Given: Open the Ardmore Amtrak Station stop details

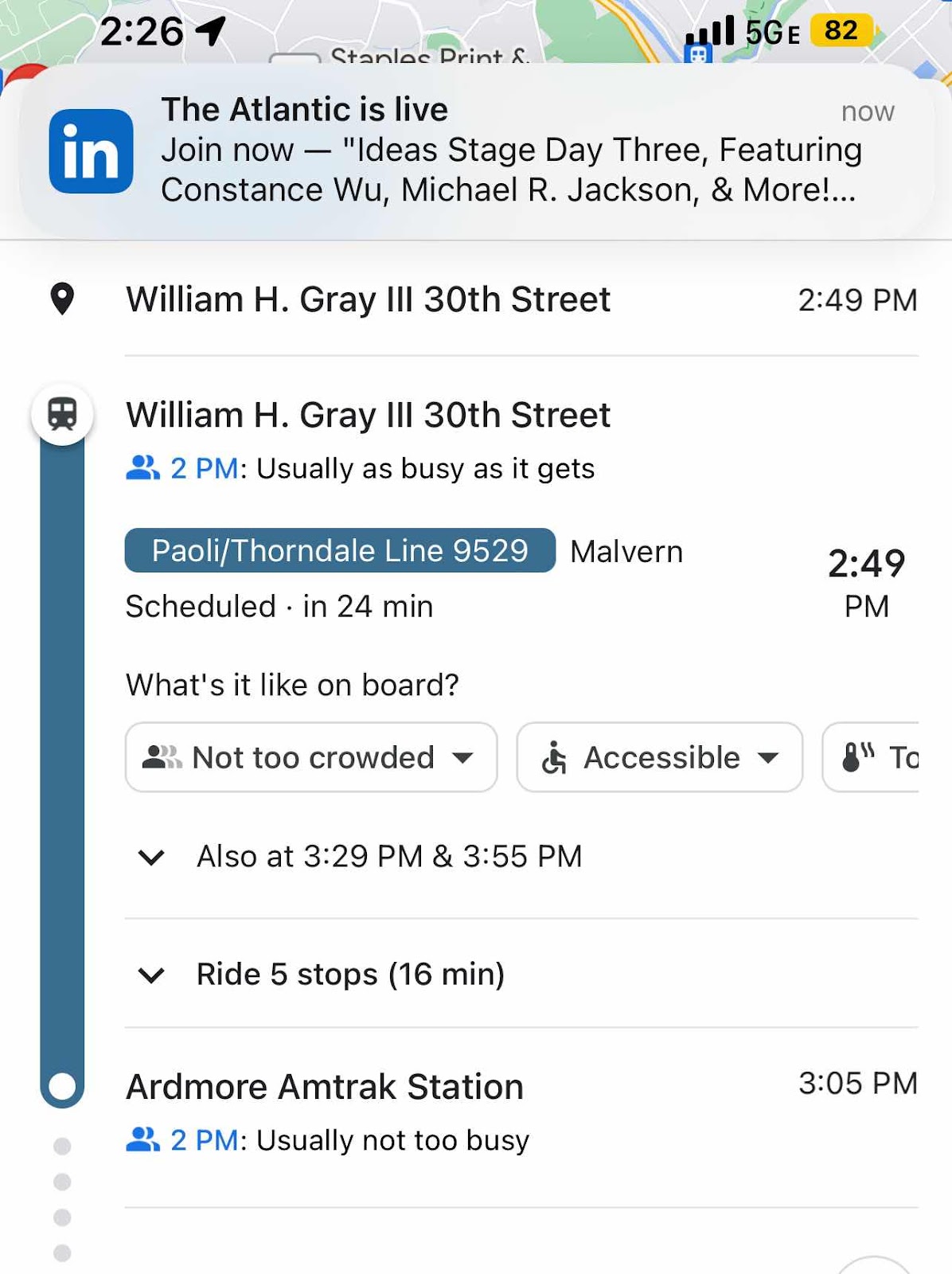Looking at the screenshot, I should pyautogui.click(x=325, y=1088).
